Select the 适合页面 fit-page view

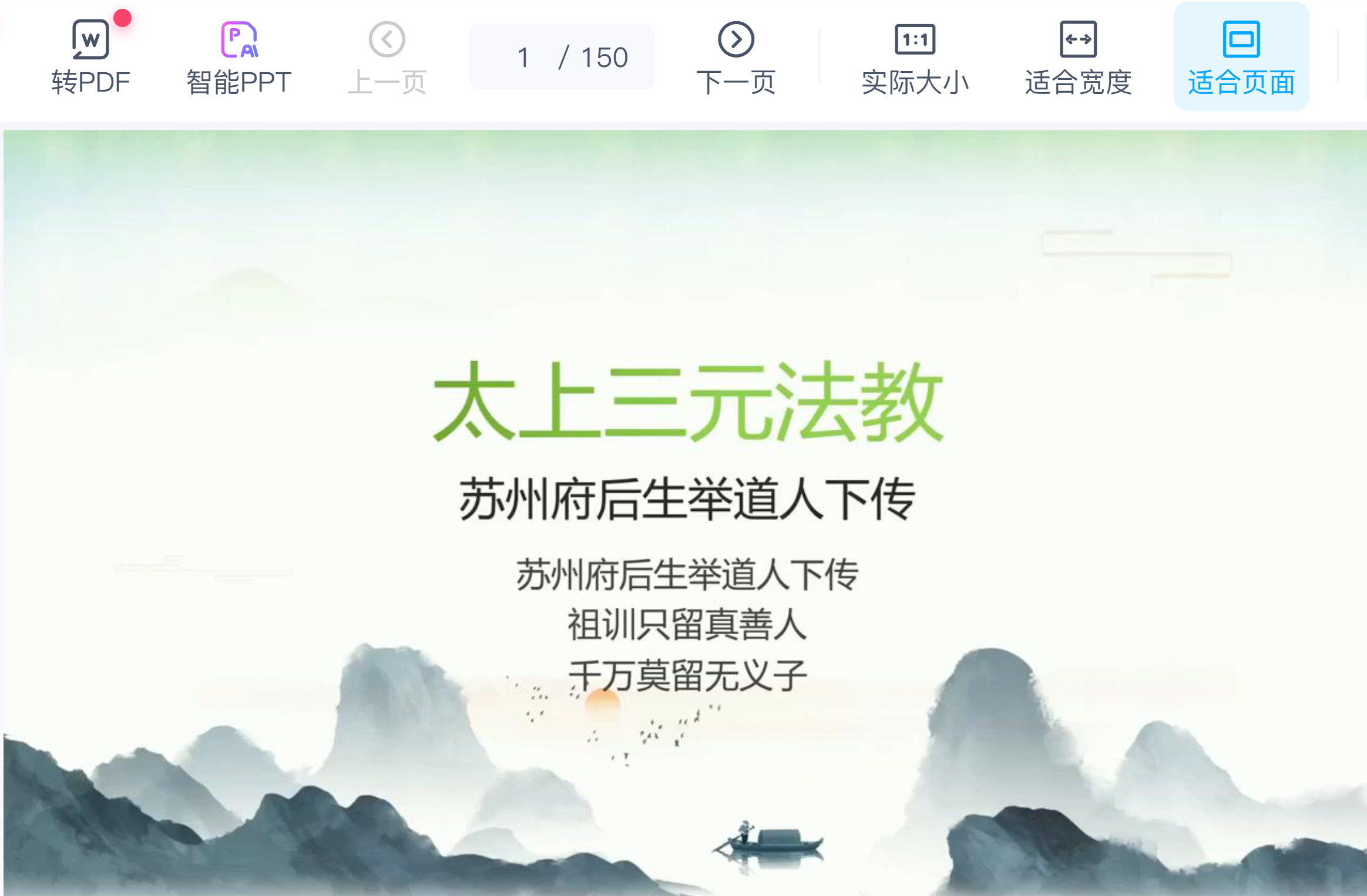tap(1241, 56)
